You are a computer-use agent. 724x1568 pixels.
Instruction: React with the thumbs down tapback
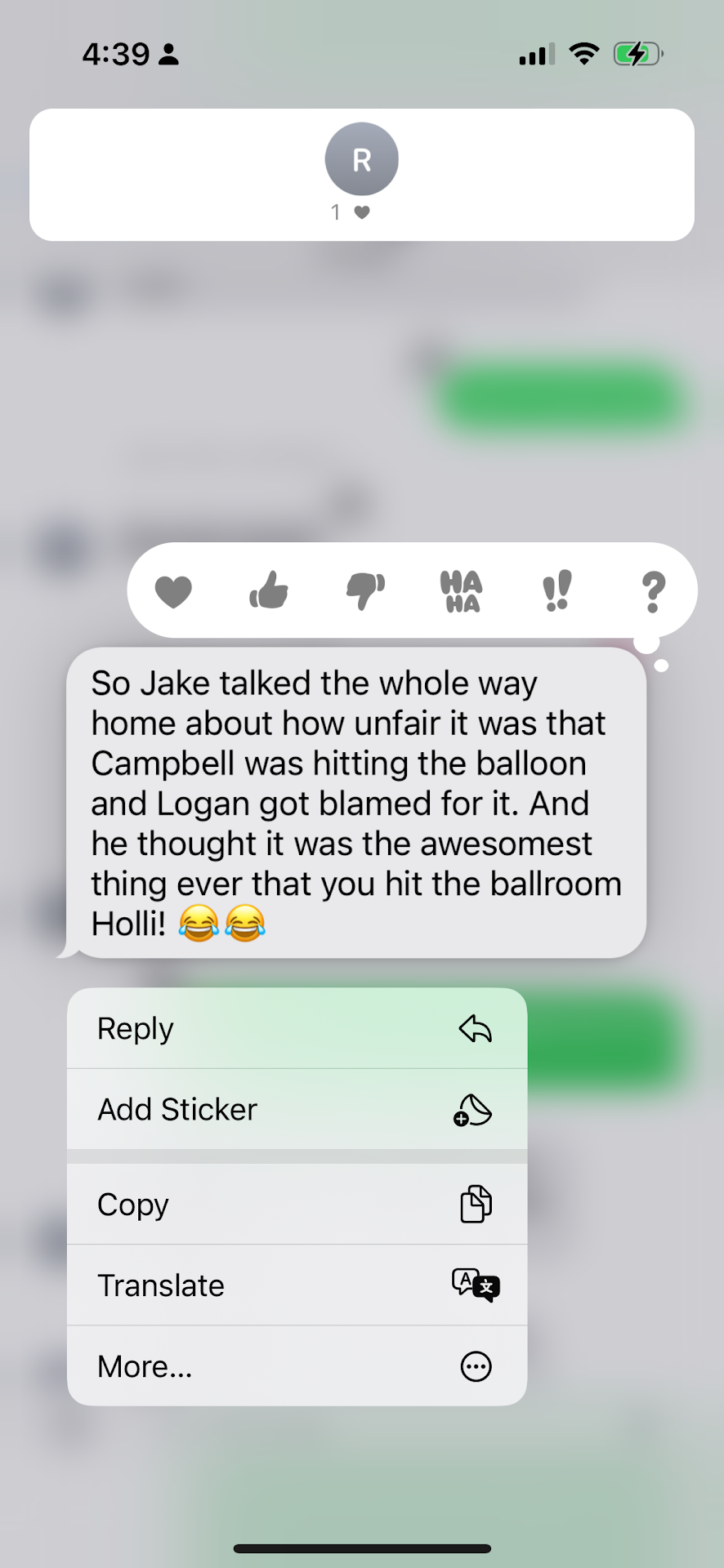(365, 590)
